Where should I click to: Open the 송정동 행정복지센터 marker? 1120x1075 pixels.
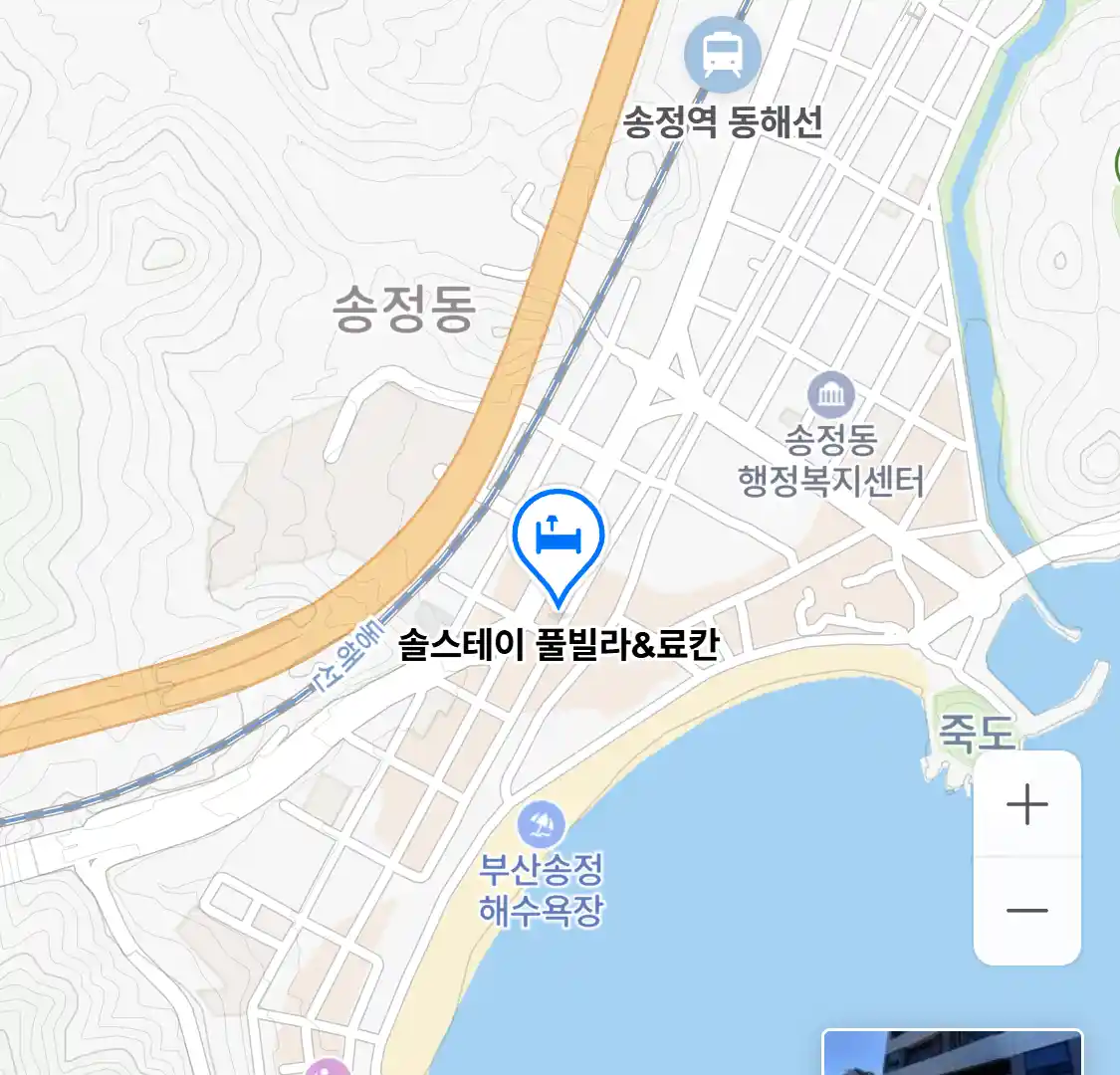click(x=830, y=396)
